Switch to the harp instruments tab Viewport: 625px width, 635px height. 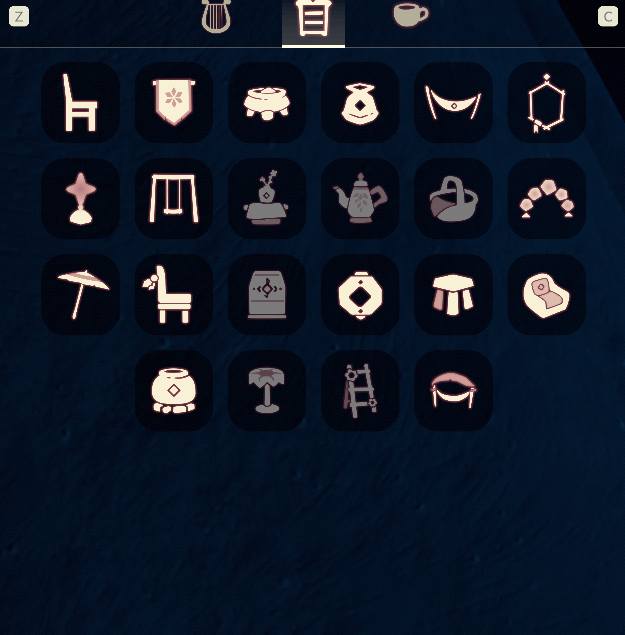tap(216, 17)
